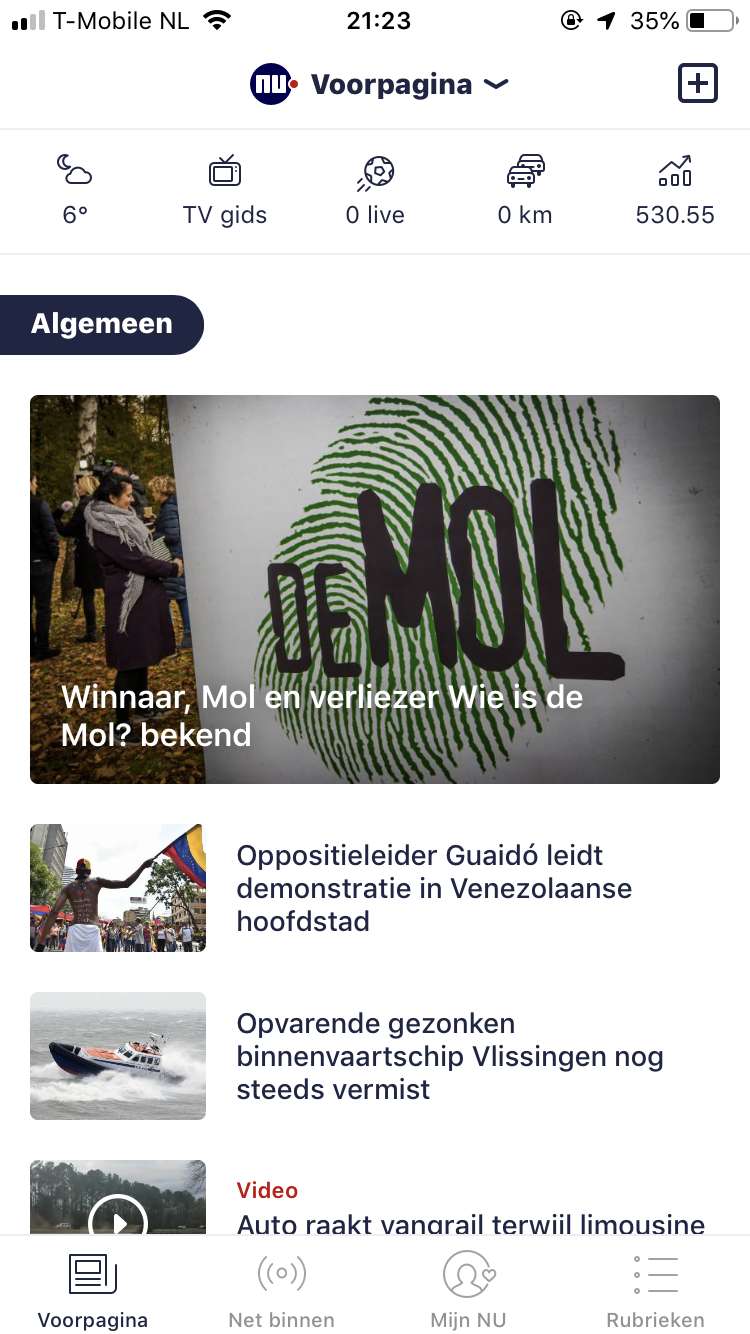Open article about sunken ship at Vlissingen

tap(375, 1056)
